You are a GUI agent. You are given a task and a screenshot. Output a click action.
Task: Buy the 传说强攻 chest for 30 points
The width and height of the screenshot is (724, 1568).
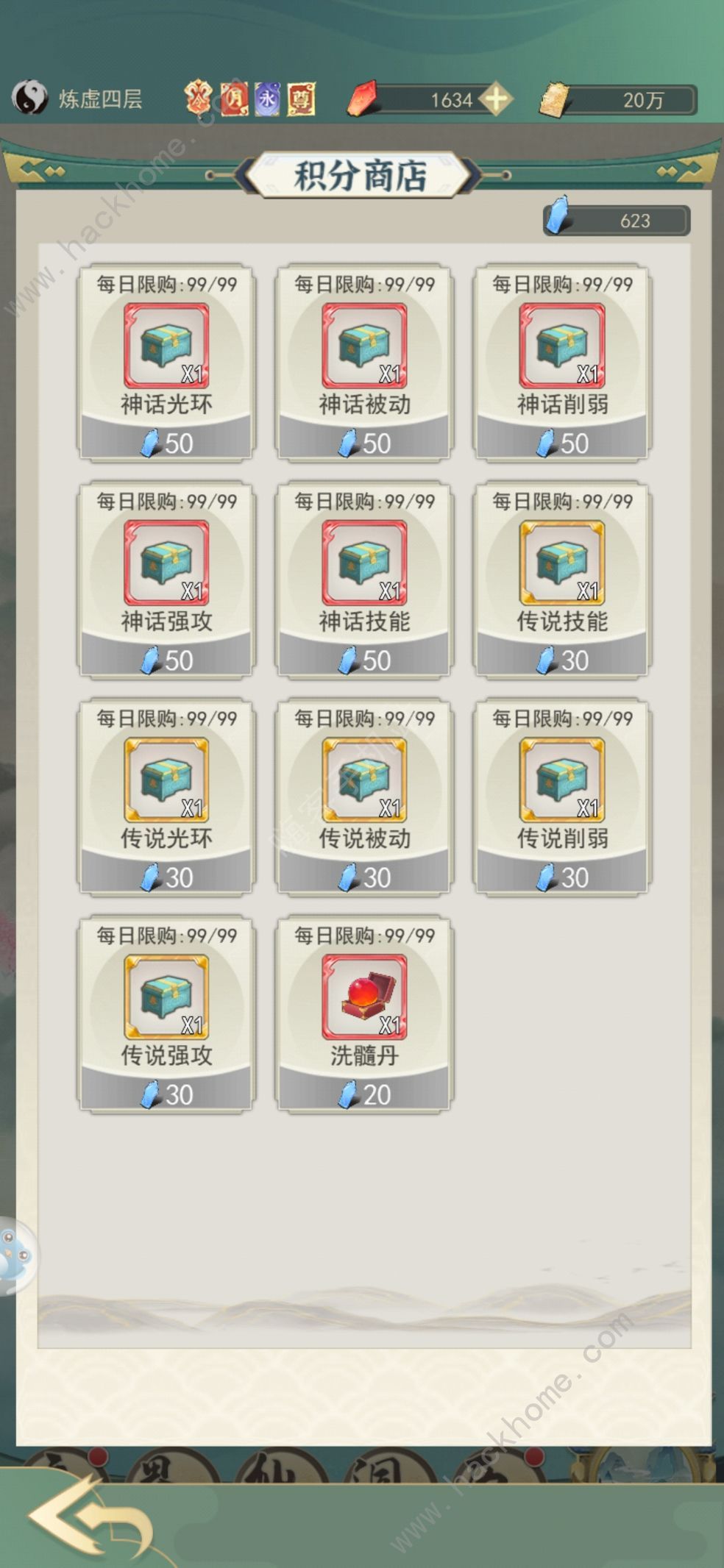pos(166,1013)
